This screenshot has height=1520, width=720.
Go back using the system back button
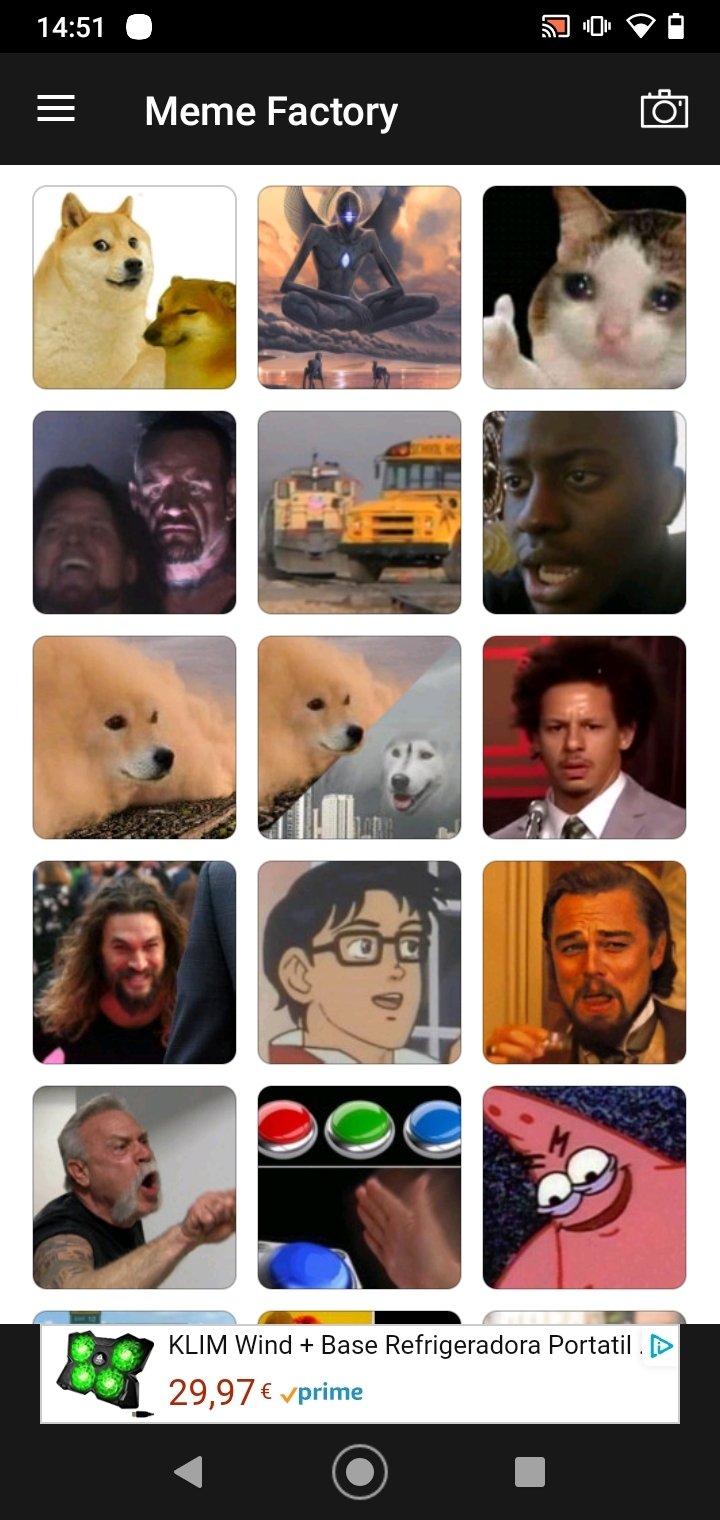coord(188,1471)
